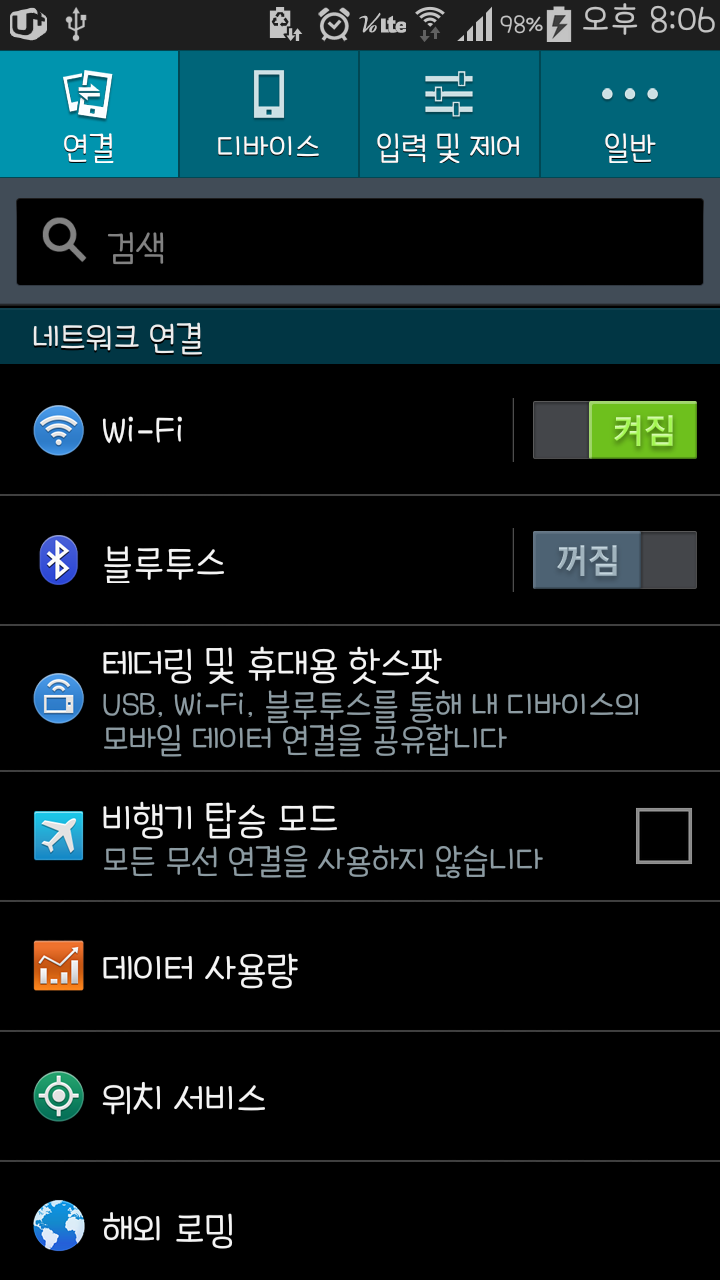This screenshot has width=720, height=1280.
Task: Turn off the Wi-Fi switch
Action: (614, 431)
